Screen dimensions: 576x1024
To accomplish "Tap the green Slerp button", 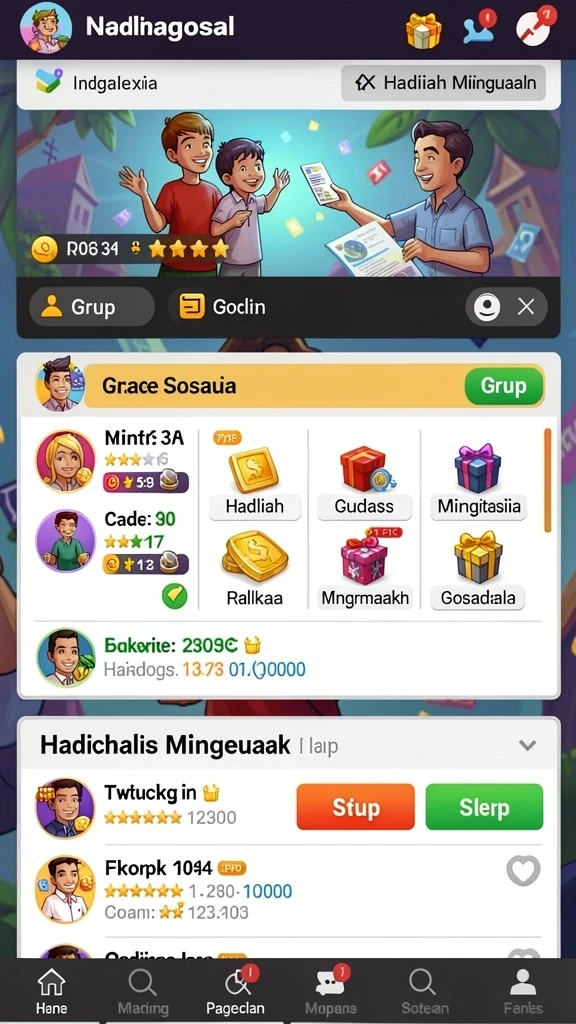I will tap(485, 807).
